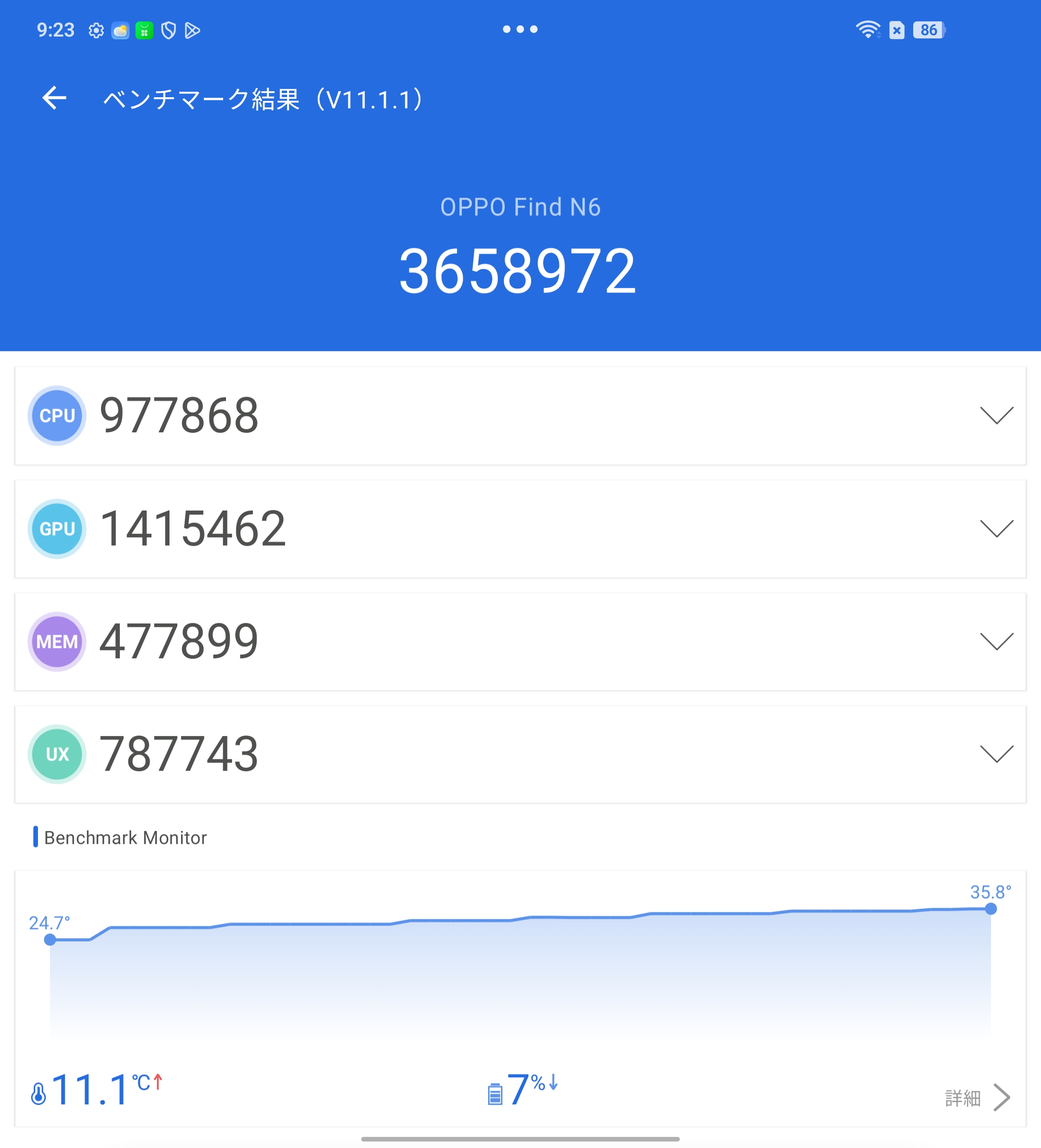Expand the MEM score section
This screenshot has height=1148, width=1041.
996,641
